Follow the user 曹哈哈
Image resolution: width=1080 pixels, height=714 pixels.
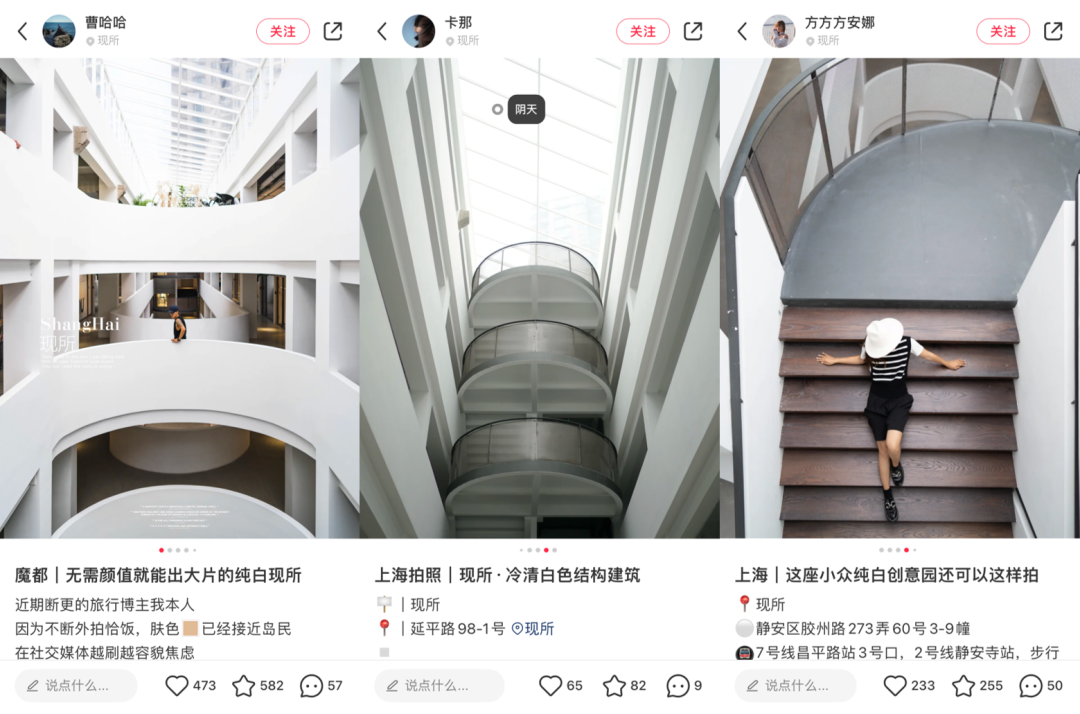tap(283, 31)
